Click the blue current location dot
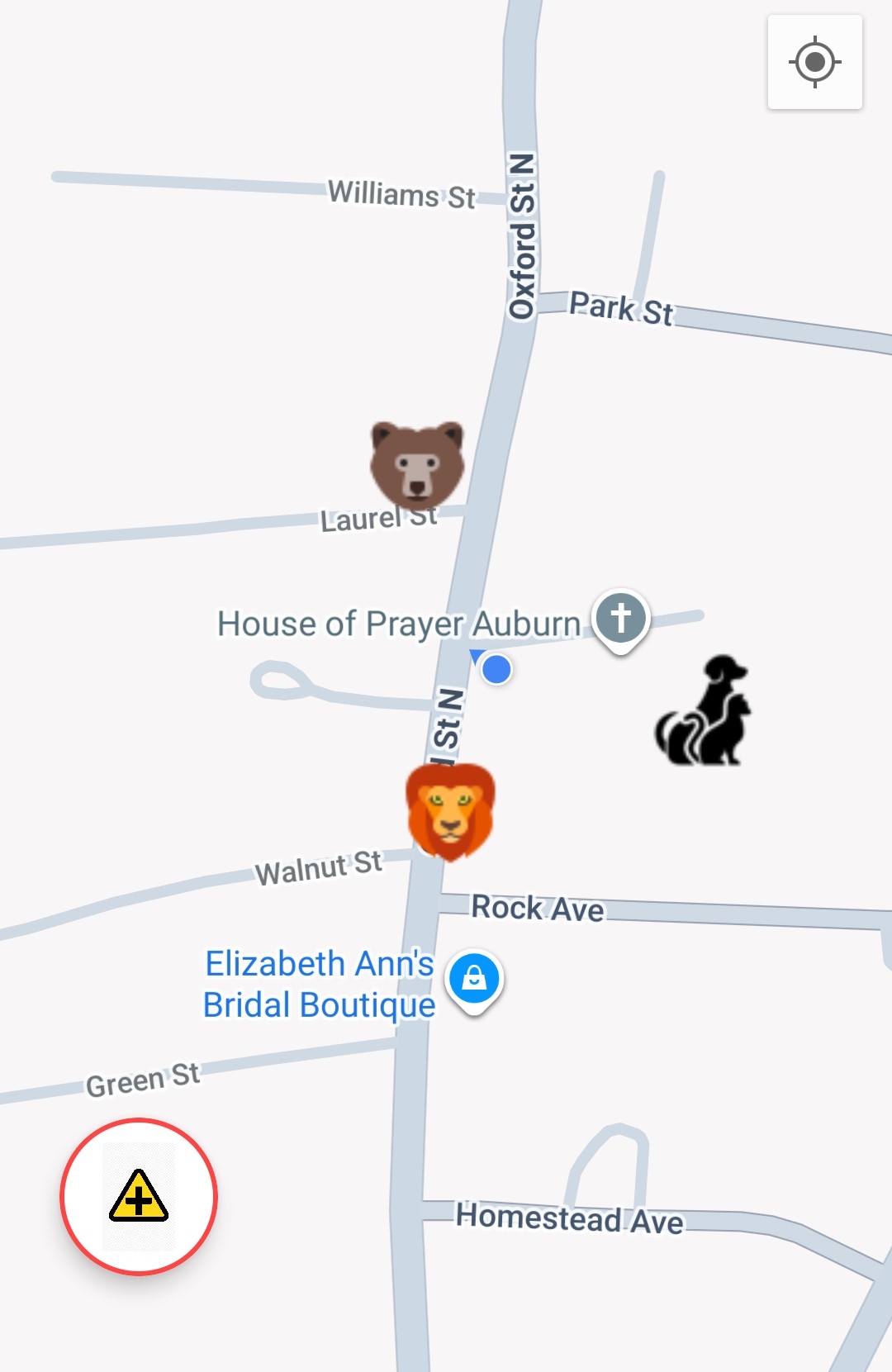The width and height of the screenshot is (892, 1372). click(x=496, y=671)
